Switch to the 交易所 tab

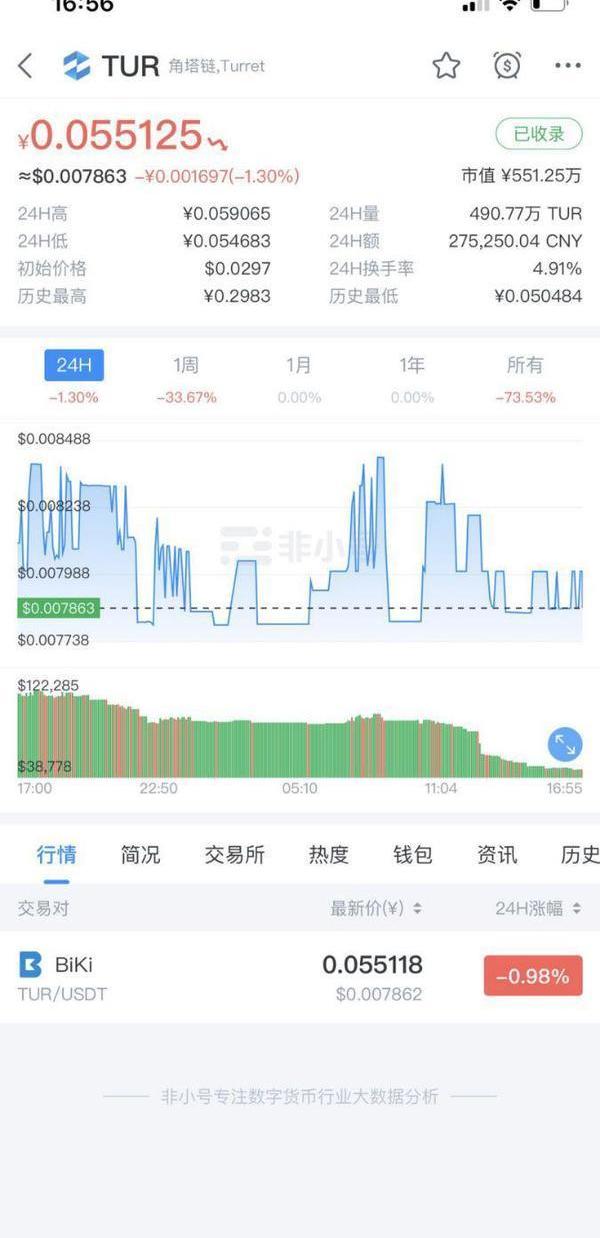pos(234,854)
